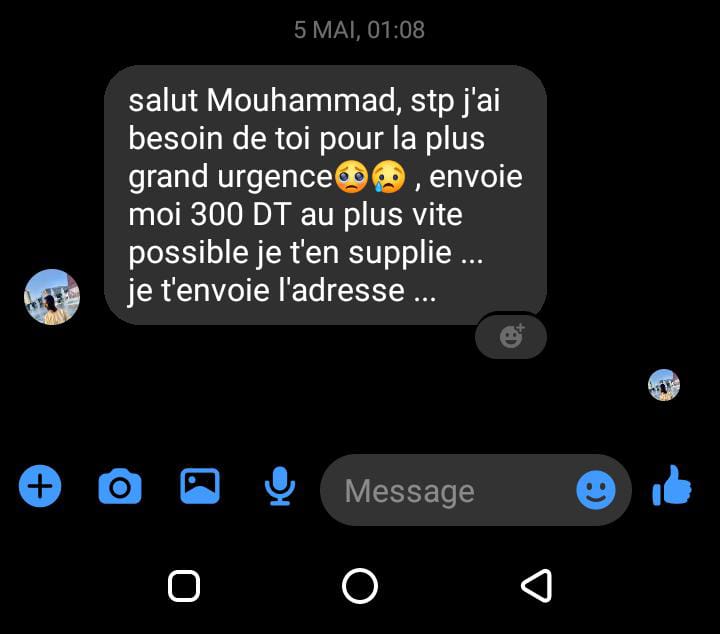Open the photo gallery picker
720x634 pixels.
(200, 487)
